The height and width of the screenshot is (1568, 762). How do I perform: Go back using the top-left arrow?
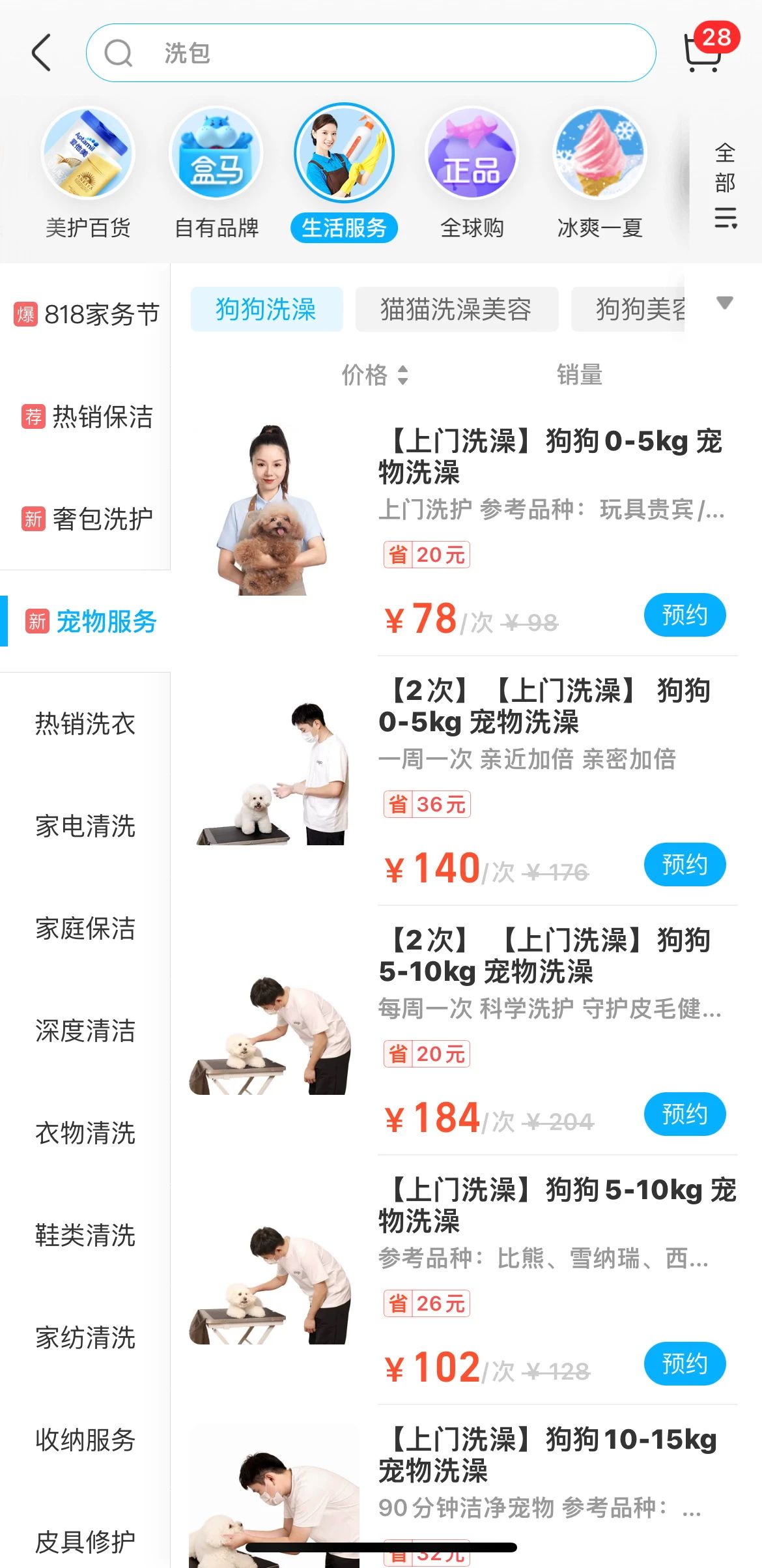42,53
